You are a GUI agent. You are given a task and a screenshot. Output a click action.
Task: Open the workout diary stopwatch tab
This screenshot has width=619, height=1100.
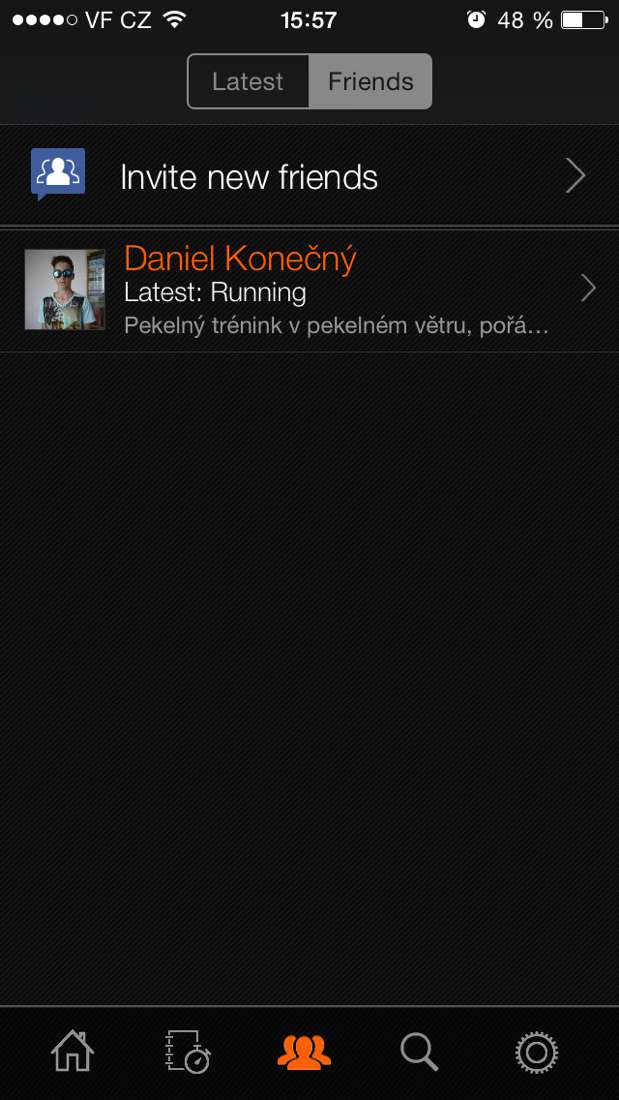(x=187, y=1052)
